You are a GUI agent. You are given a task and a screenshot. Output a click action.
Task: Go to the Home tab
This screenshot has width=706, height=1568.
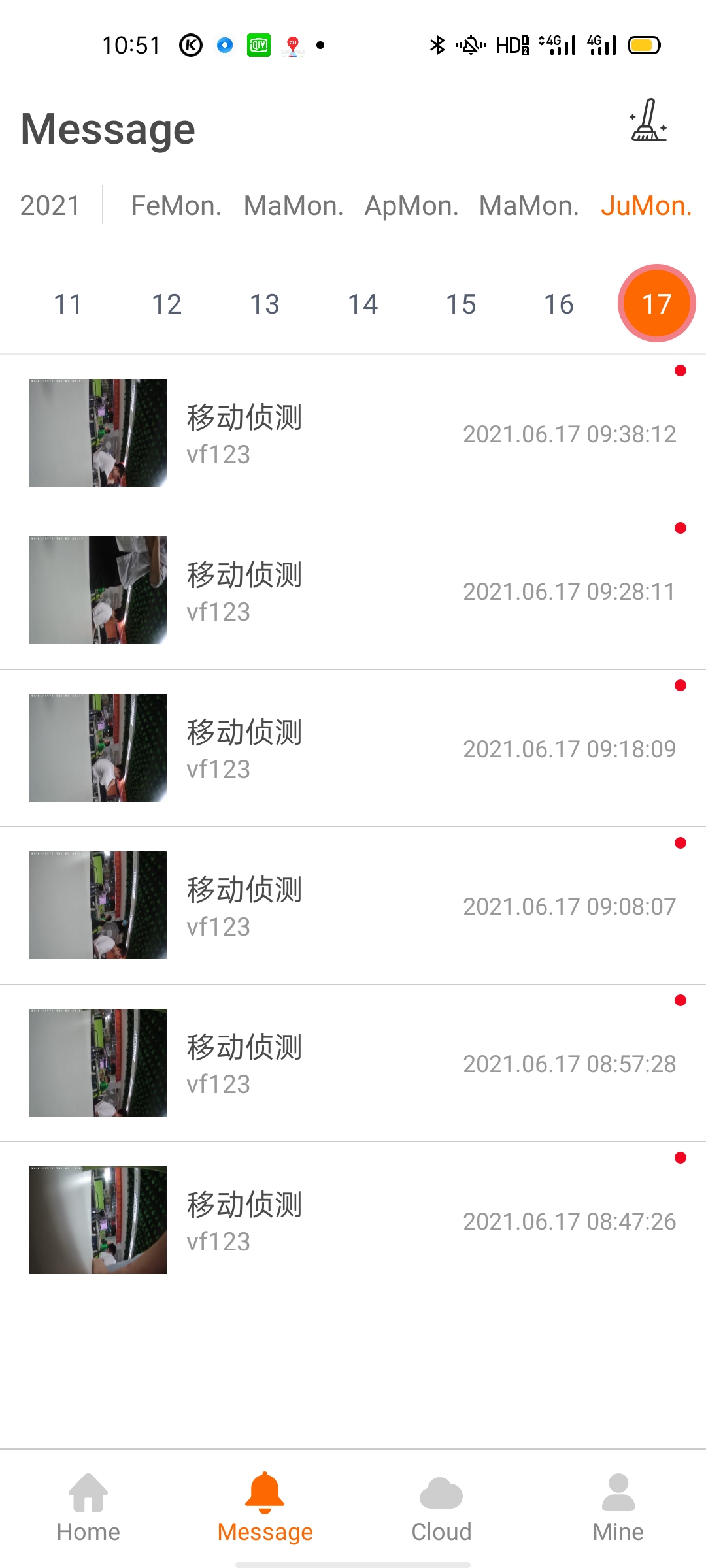pos(88,1507)
